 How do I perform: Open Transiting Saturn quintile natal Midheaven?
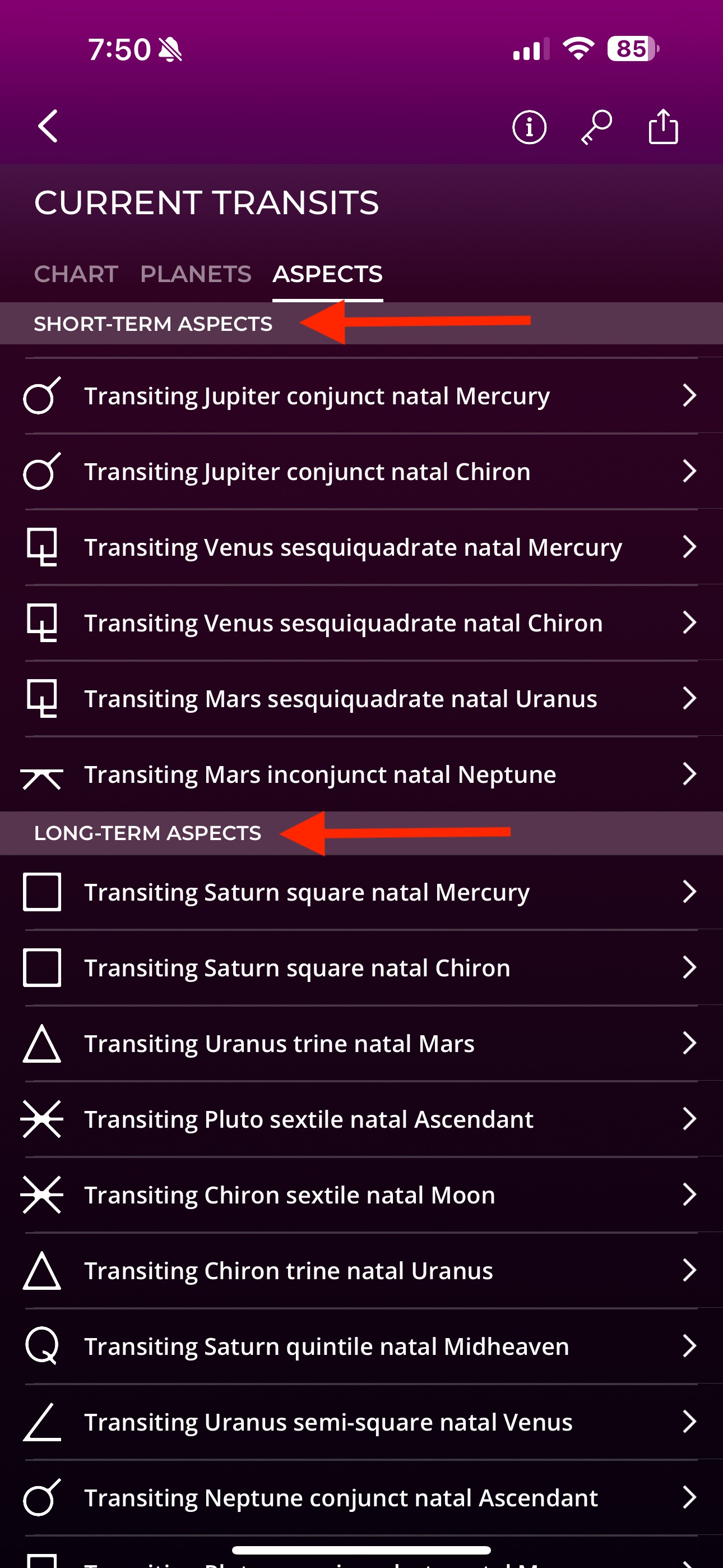pos(361,1346)
